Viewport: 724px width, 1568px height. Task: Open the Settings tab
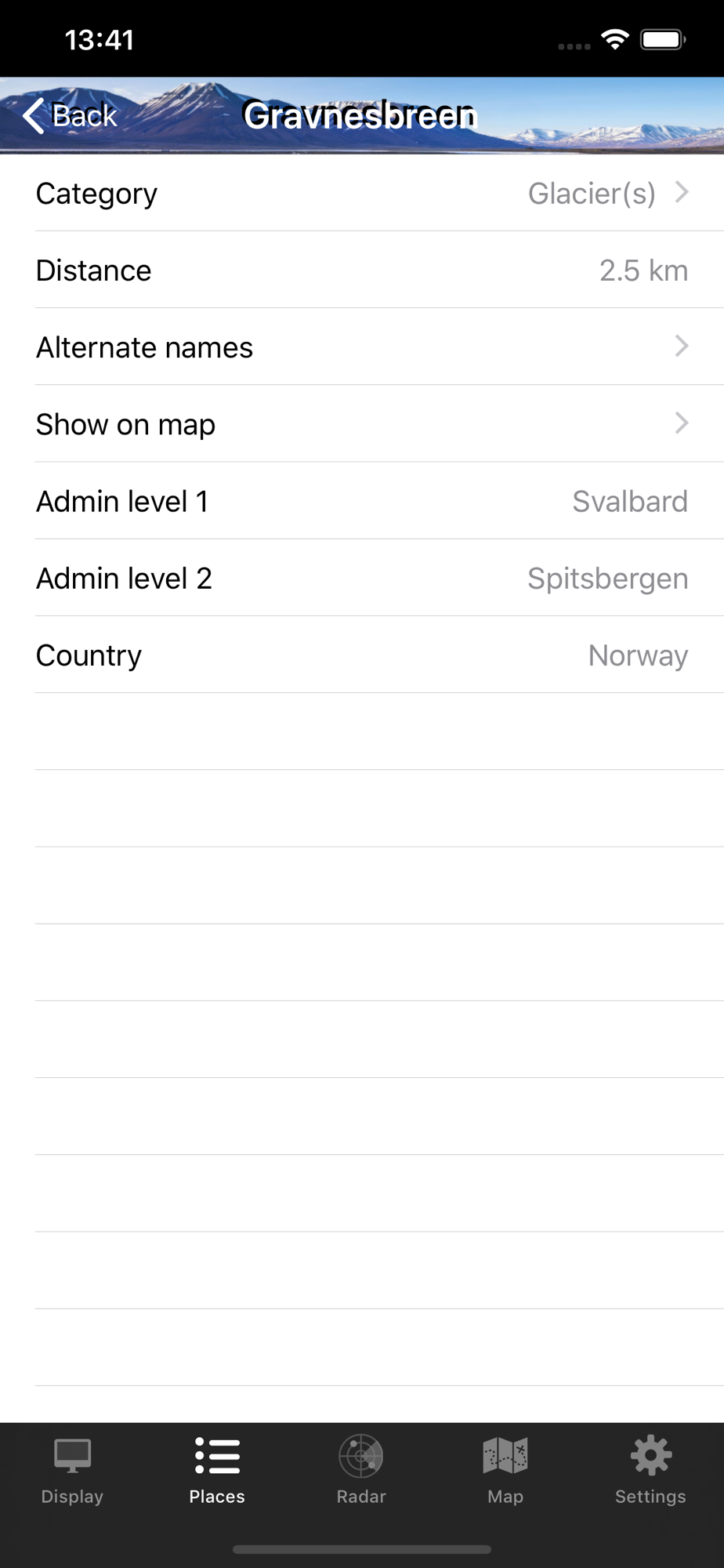[x=650, y=1471]
